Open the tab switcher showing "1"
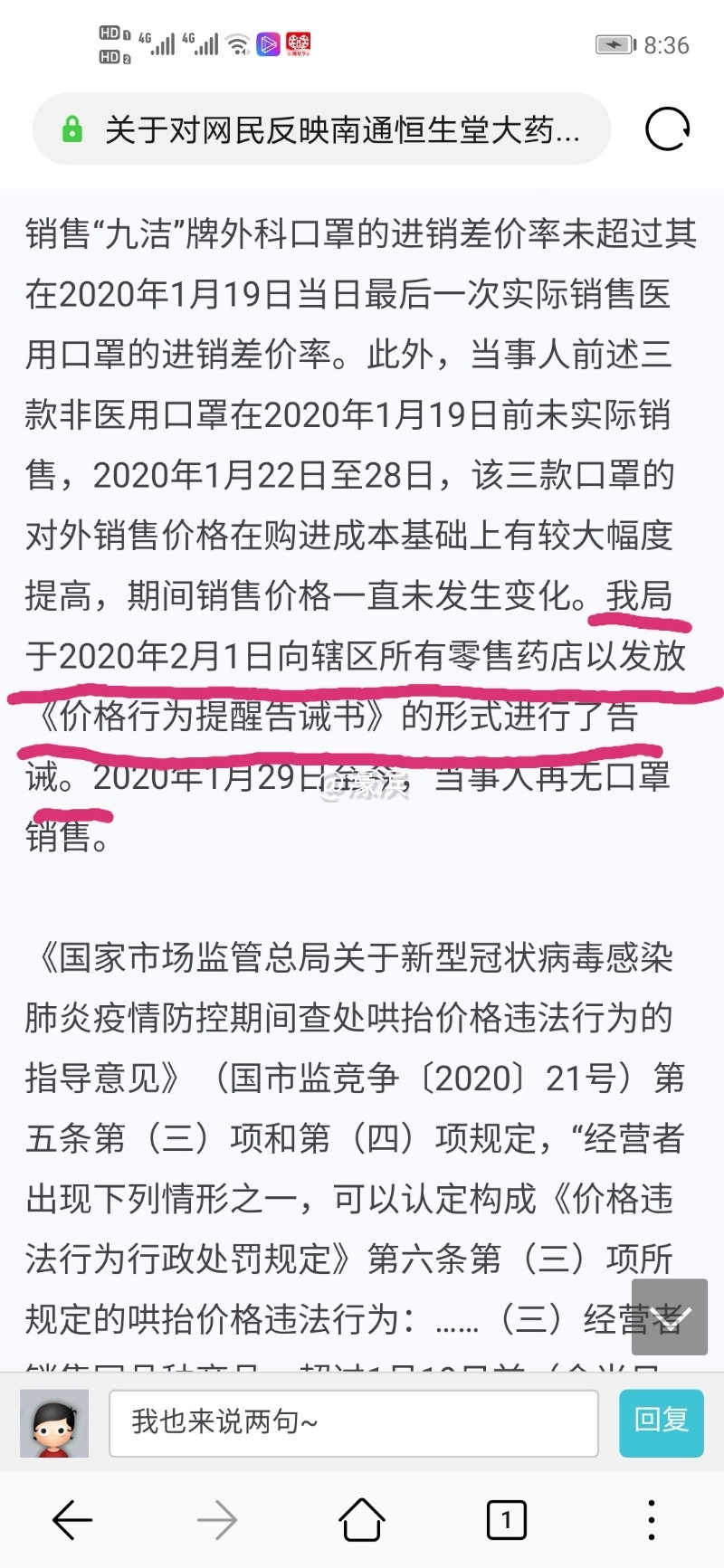 pos(505,1518)
